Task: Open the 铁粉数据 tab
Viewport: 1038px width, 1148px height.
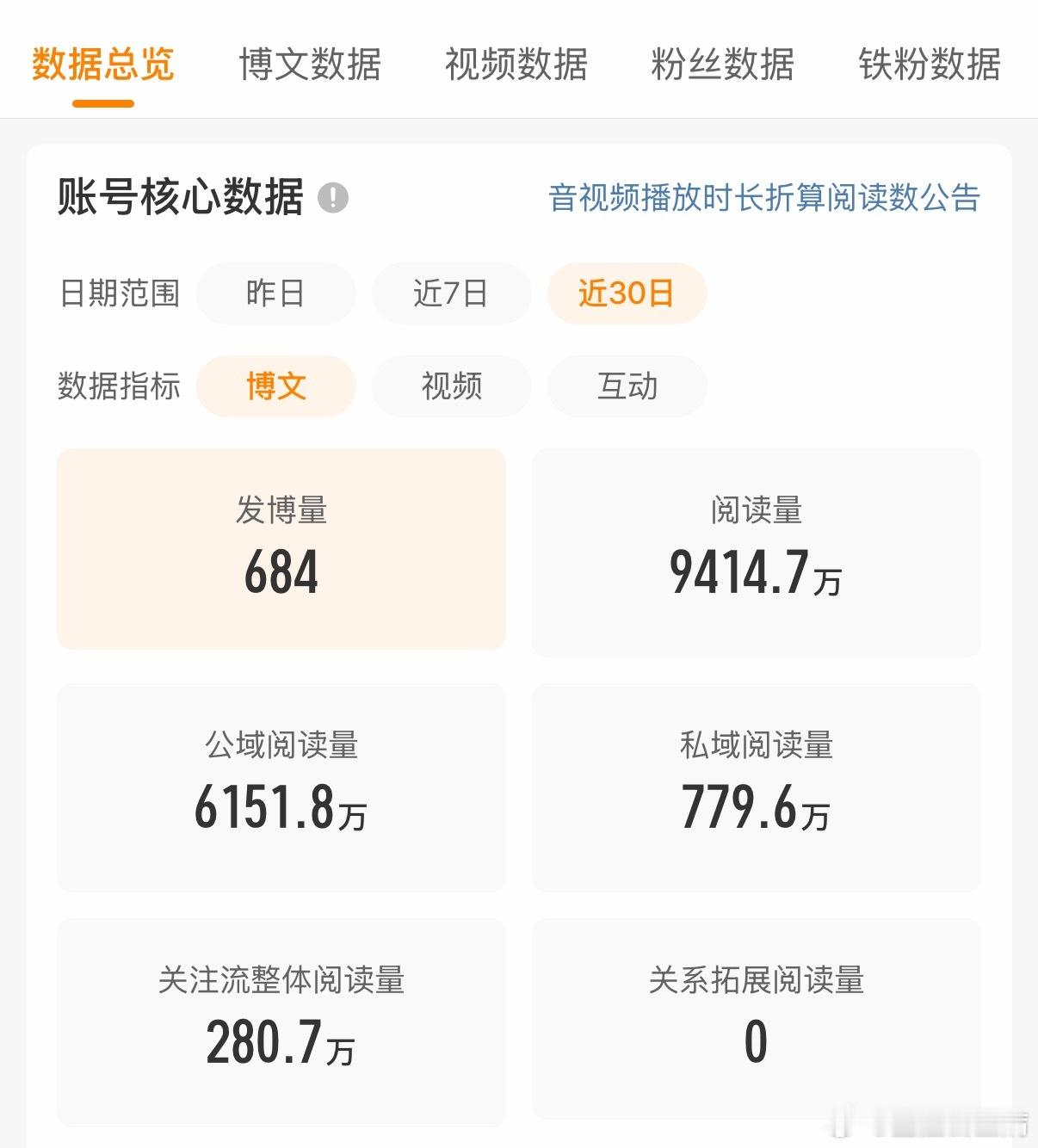Action: tap(928, 65)
